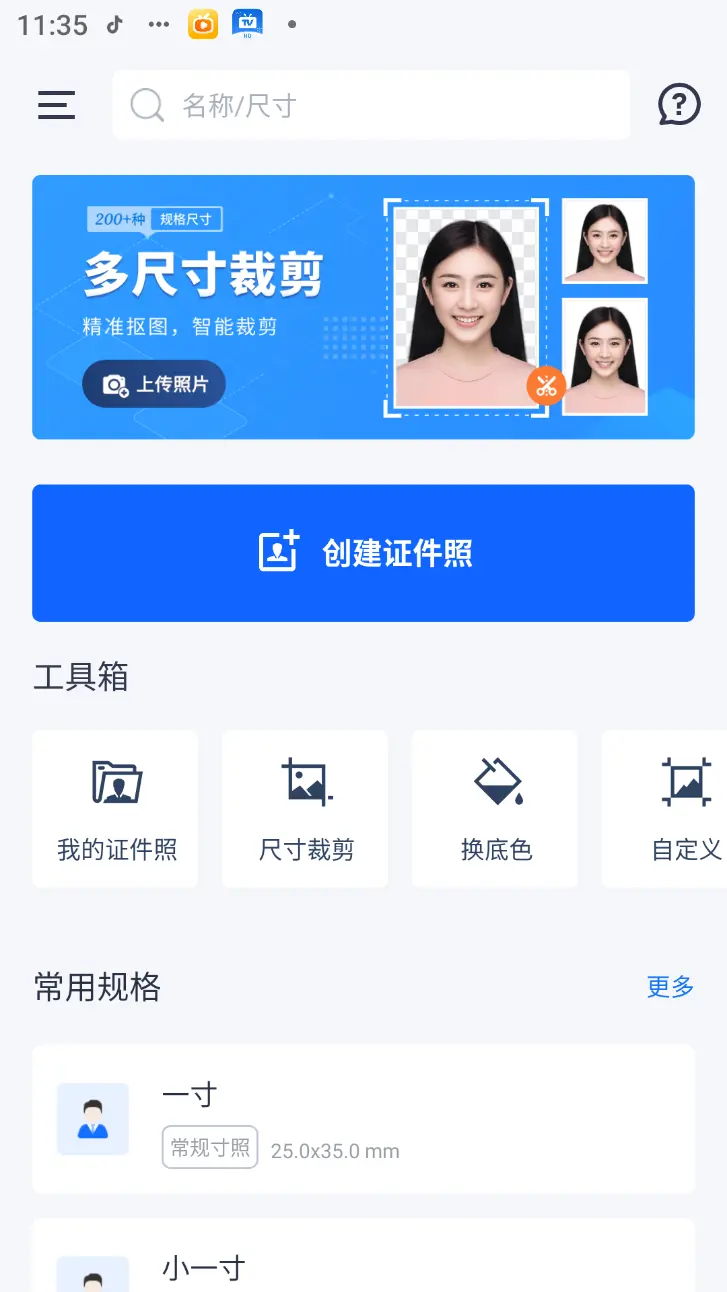Open 我的证件照 from the toolbox
The width and height of the screenshot is (727, 1292).
point(116,808)
